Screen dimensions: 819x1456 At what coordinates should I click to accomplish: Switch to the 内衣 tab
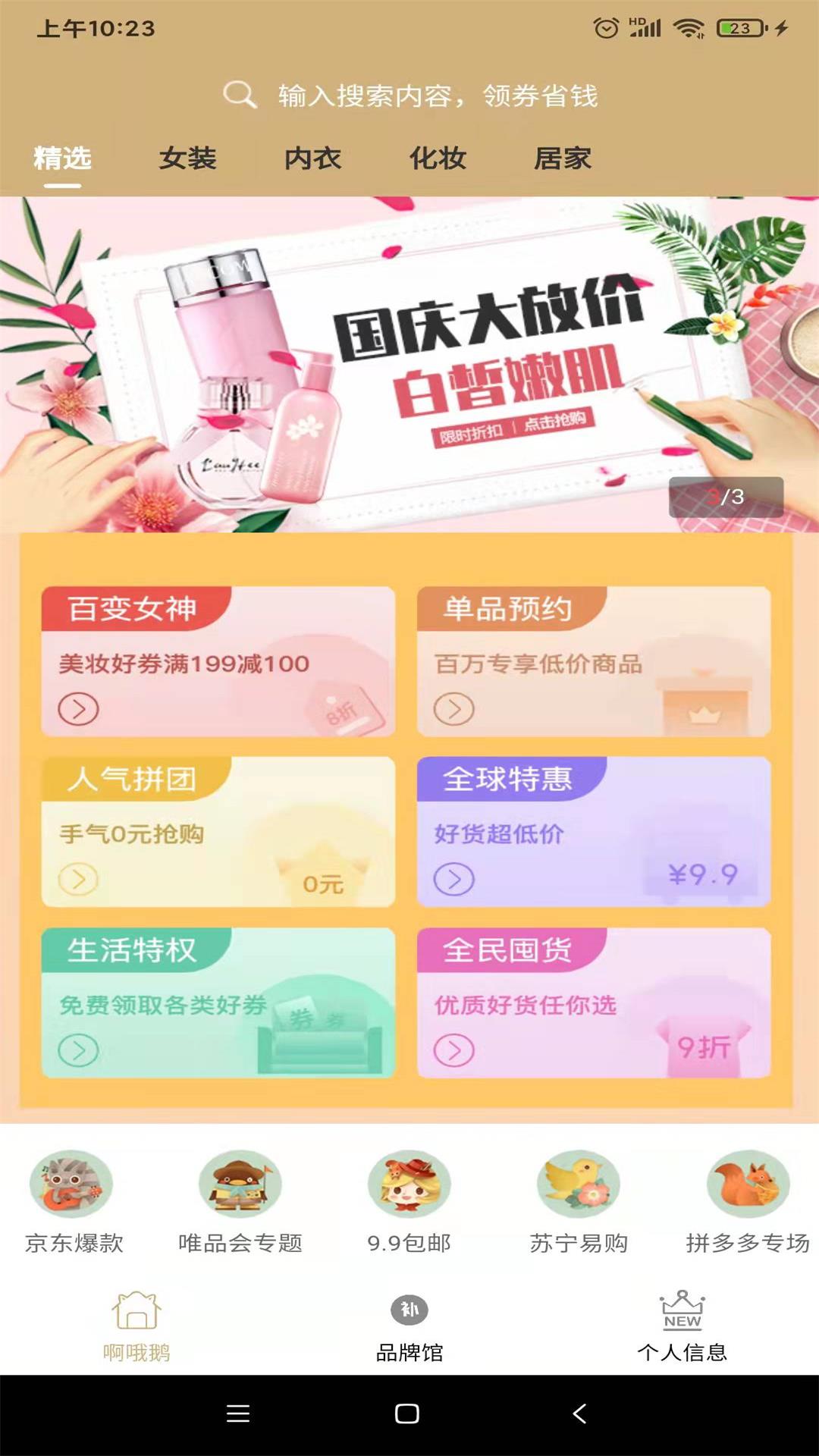pos(312,158)
